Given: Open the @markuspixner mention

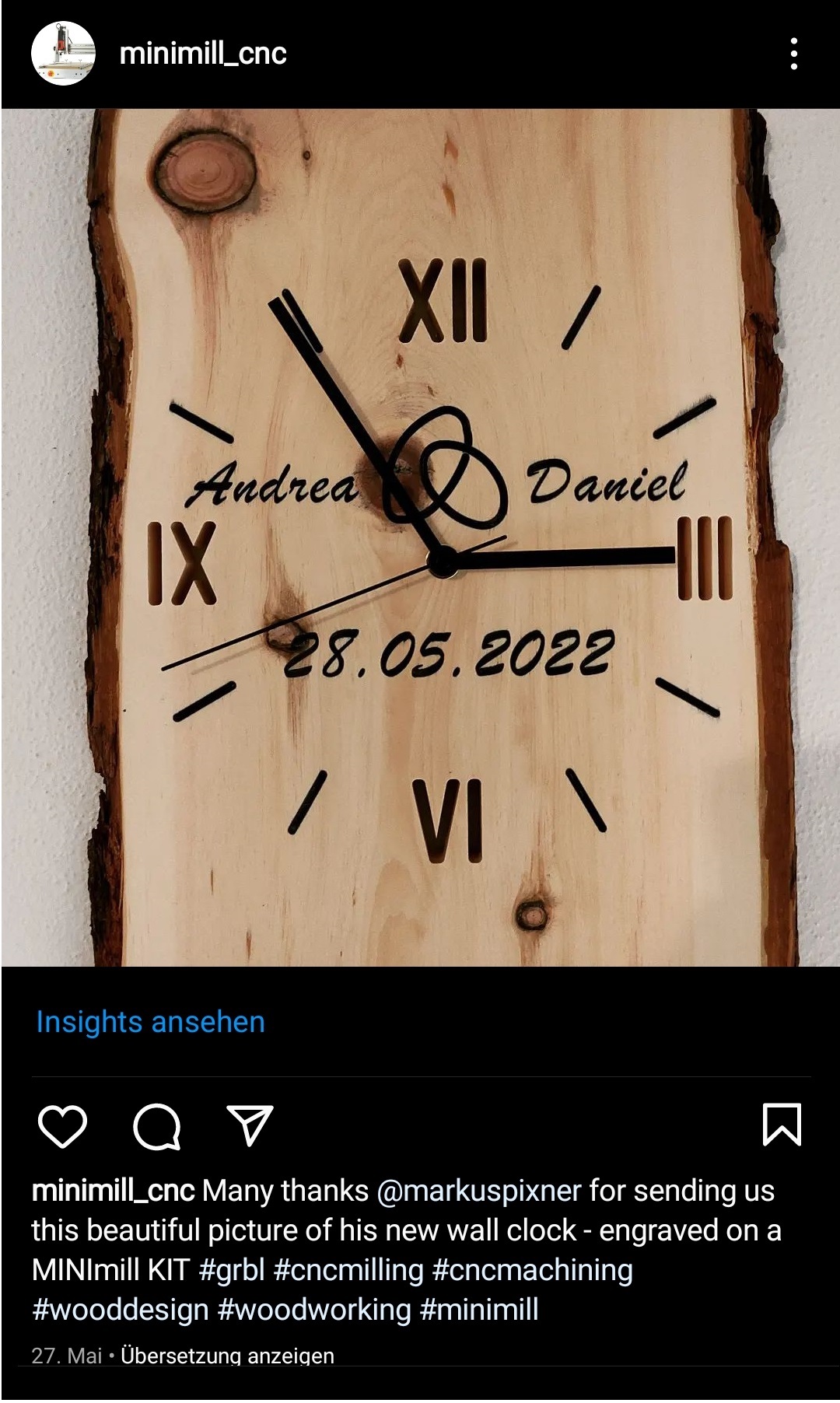Looking at the screenshot, I should [x=479, y=1191].
